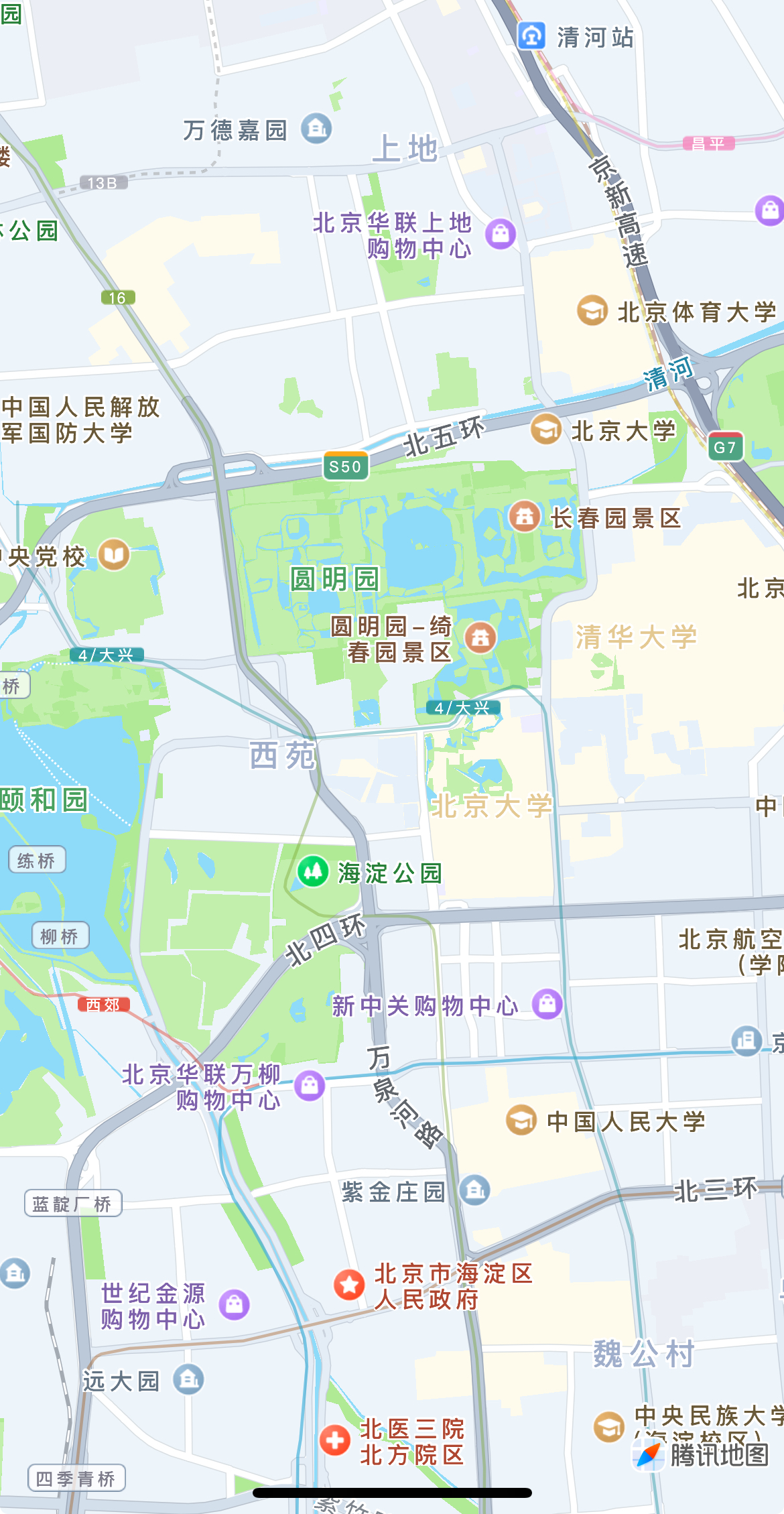Select the 紫金庄园 residential marker
Viewport: 784px width, 1514px height.
pyautogui.click(x=475, y=1190)
